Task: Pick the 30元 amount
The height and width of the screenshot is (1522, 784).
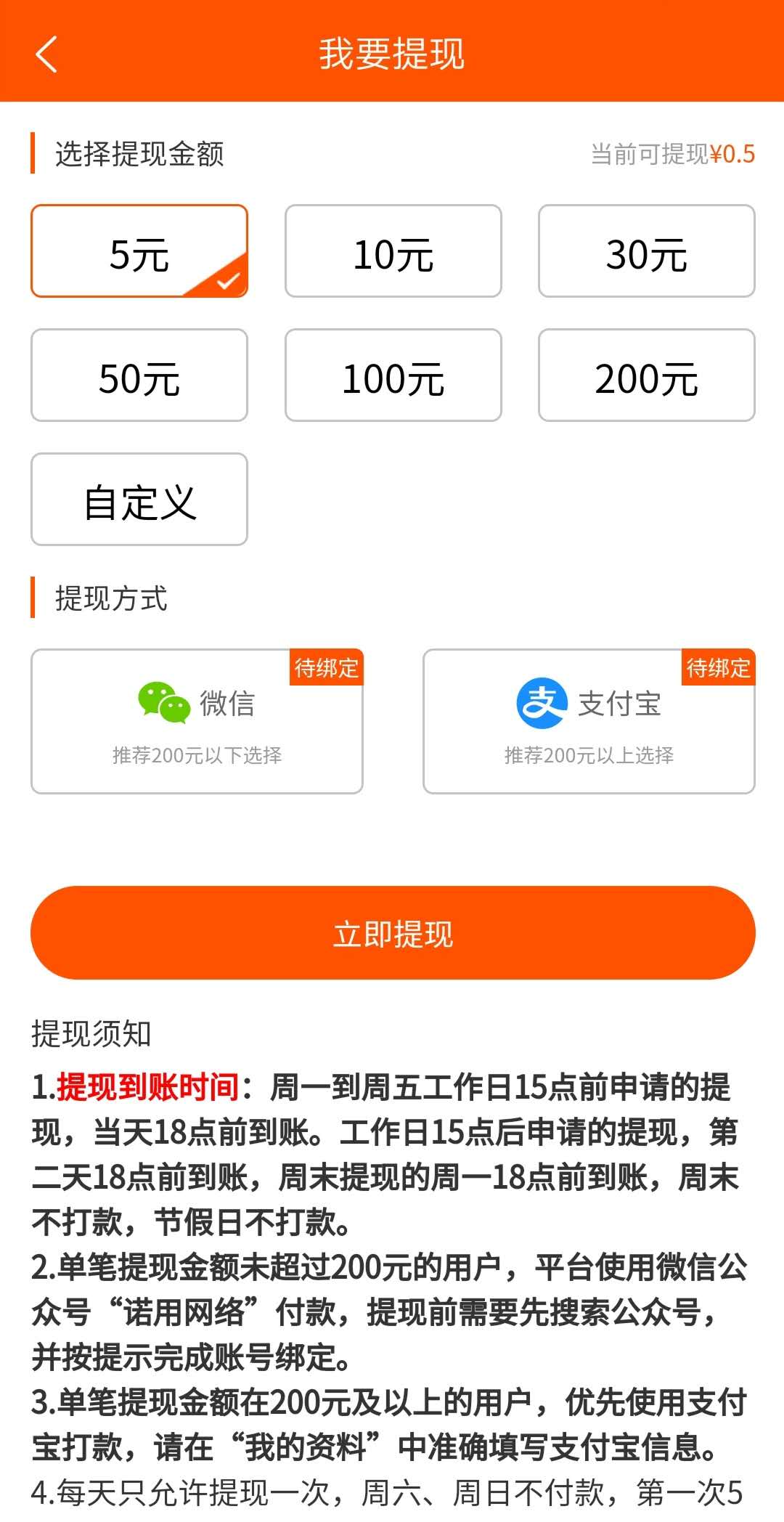Action: [x=647, y=251]
